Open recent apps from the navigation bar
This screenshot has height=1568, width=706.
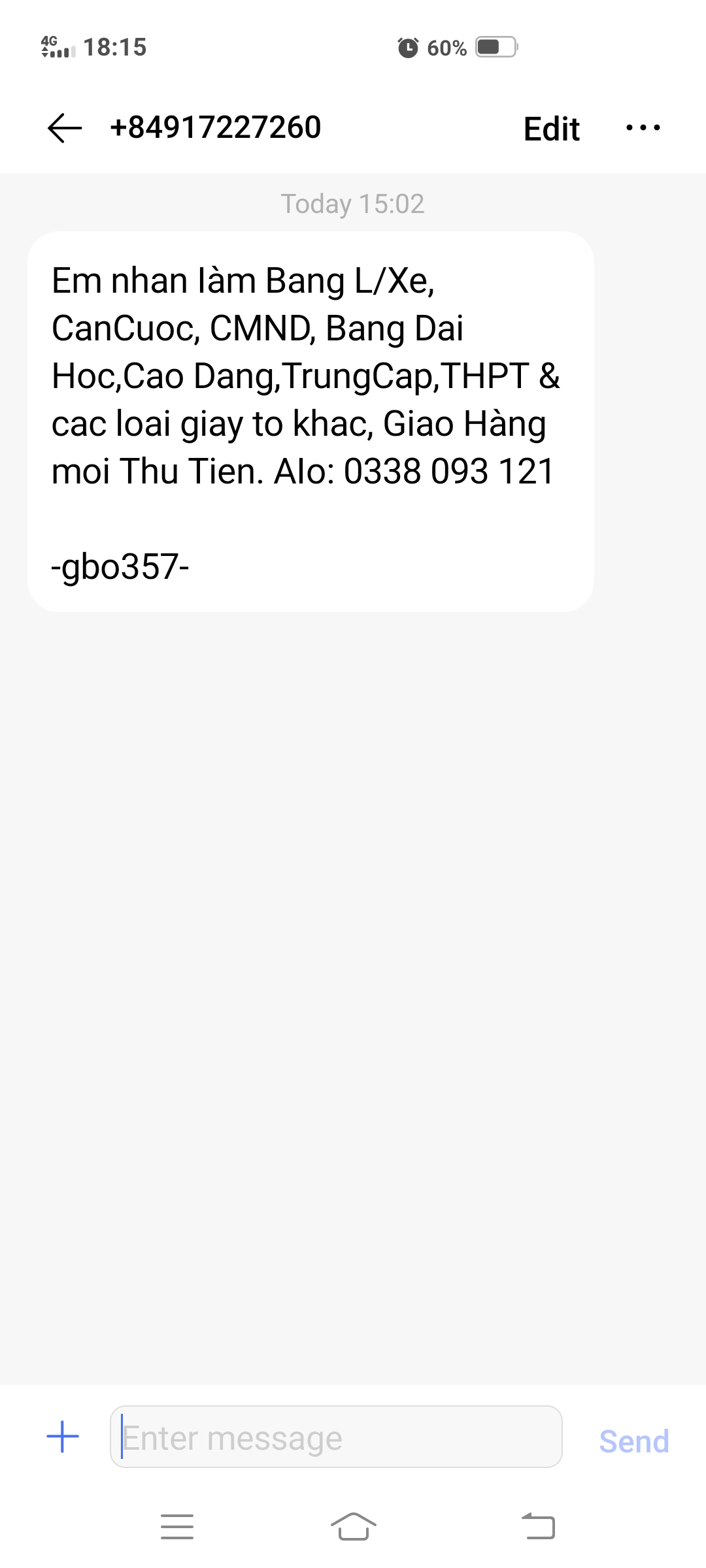(x=177, y=1527)
